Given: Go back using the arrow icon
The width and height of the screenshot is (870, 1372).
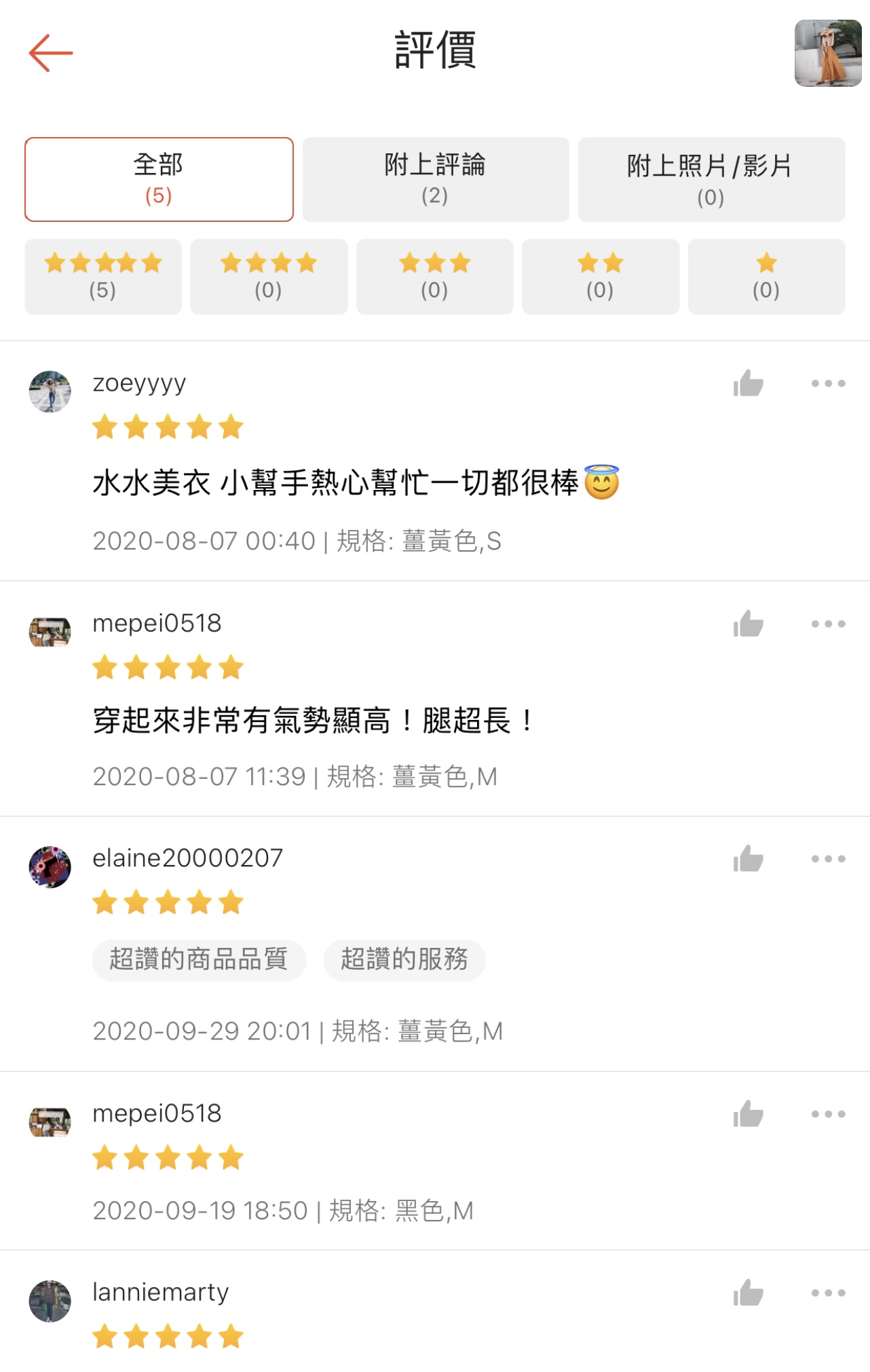Looking at the screenshot, I should (x=51, y=53).
